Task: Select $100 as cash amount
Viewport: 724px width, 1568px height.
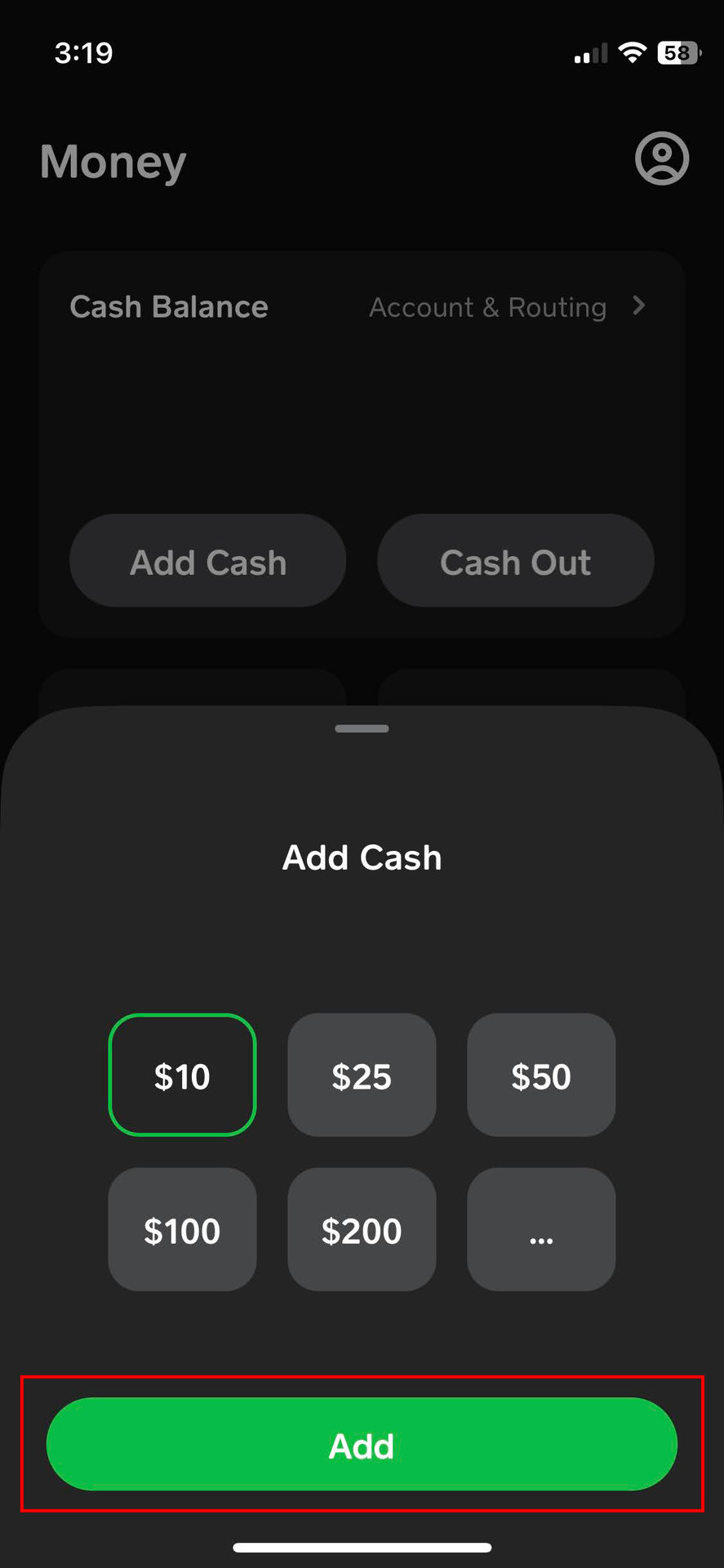Action: [182, 1229]
